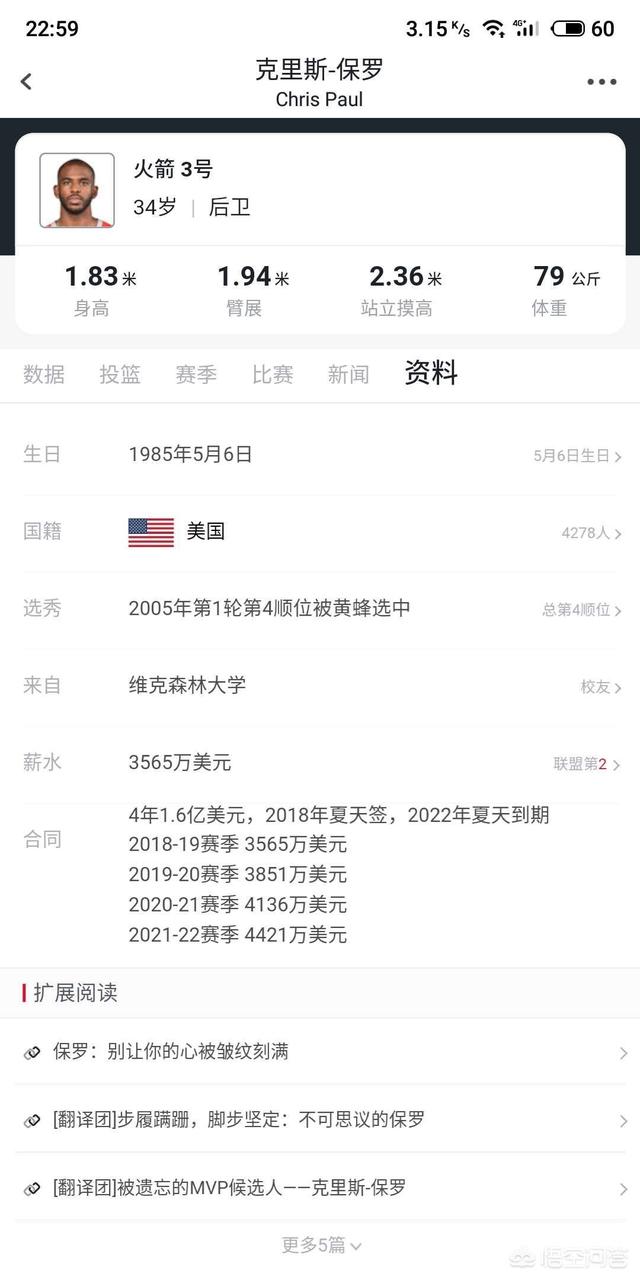
Task: Switch to the 比赛 tab
Action: coord(272,375)
